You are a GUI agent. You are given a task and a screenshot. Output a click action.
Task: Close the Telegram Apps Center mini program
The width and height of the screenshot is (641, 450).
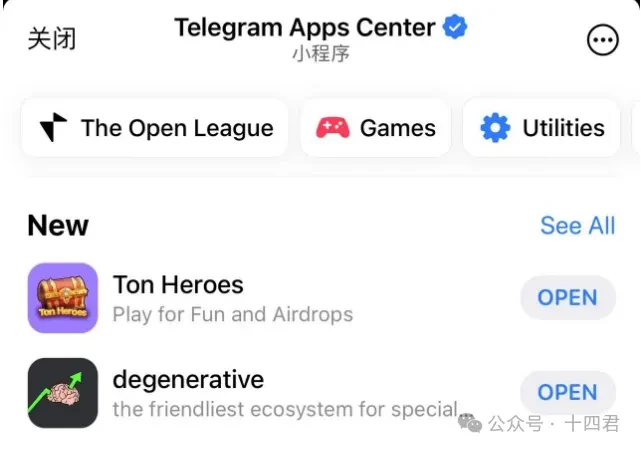(51, 39)
